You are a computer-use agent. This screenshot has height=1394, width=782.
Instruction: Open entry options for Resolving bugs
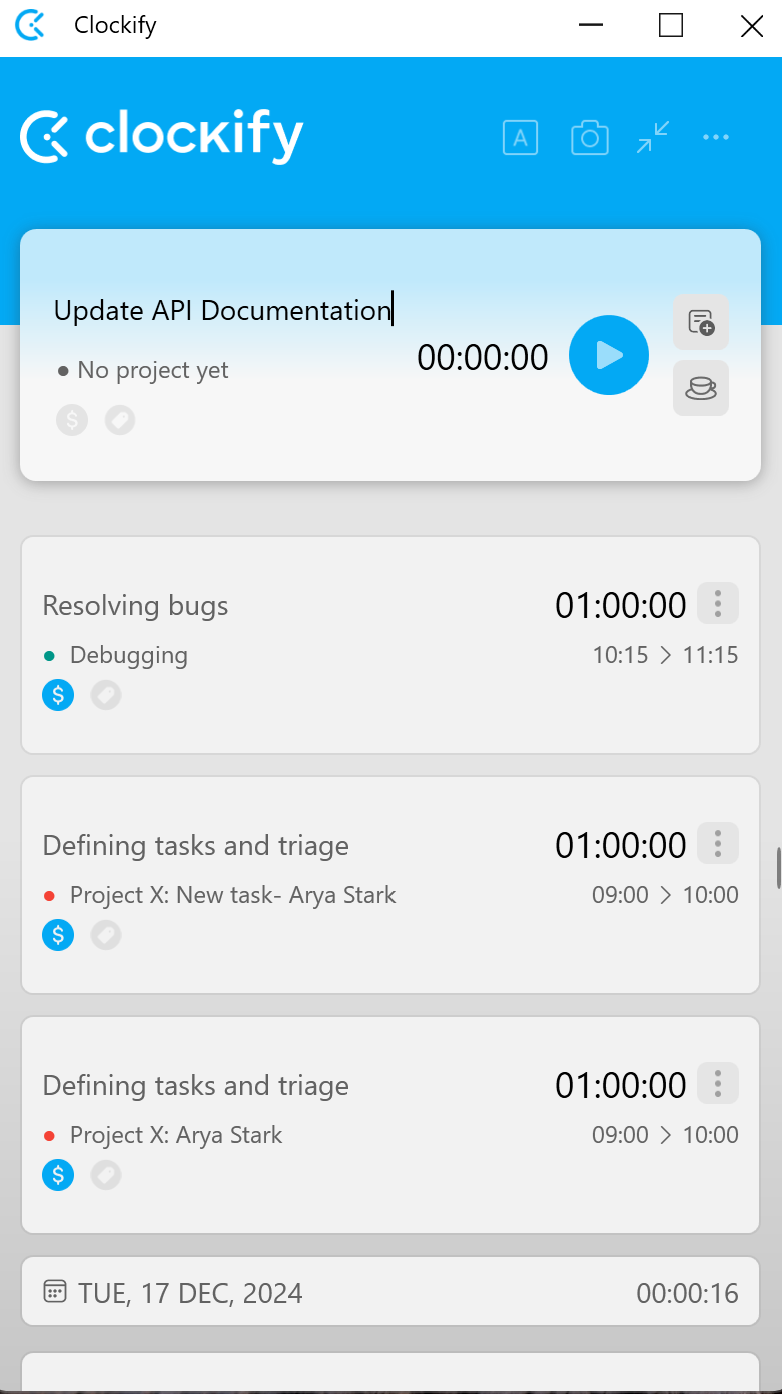tap(717, 603)
